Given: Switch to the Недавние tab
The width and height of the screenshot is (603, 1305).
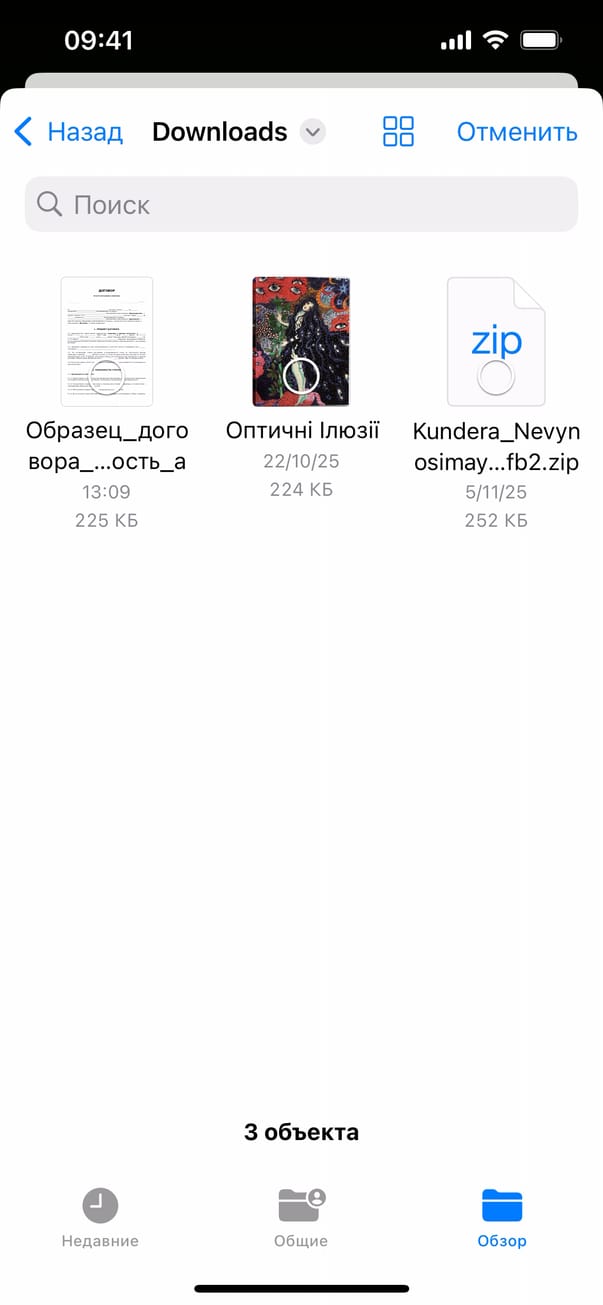Looking at the screenshot, I should (x=100, y=1217).
